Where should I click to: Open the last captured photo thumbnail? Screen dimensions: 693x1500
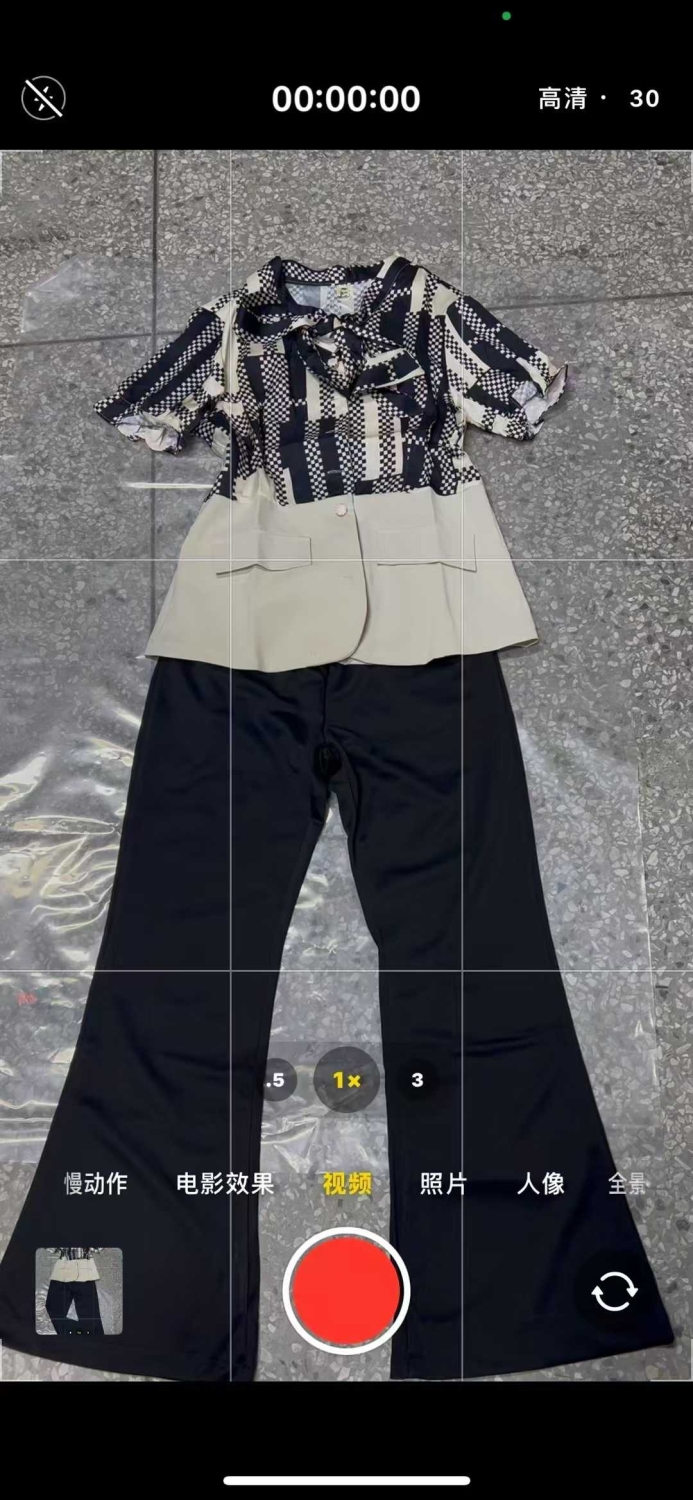click(x=79, y=1291)
